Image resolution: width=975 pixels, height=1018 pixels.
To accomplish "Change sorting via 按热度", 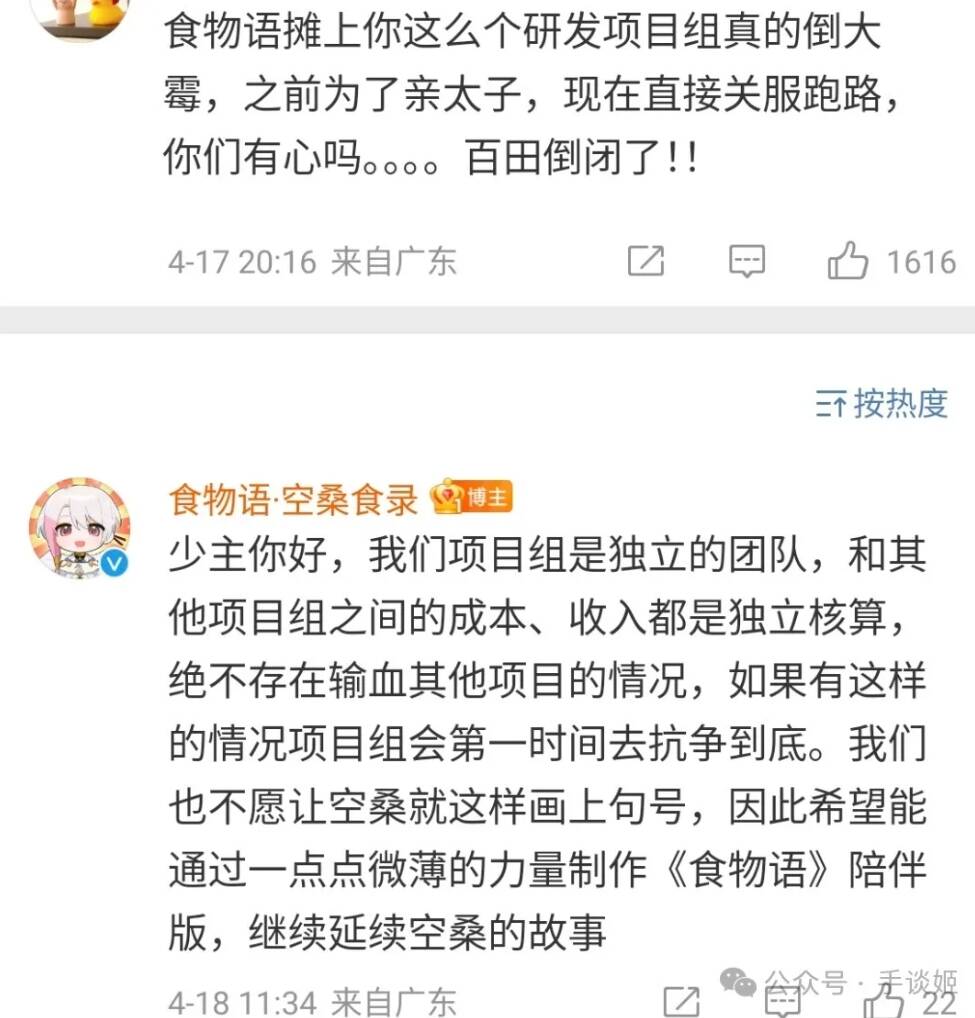I will tap(882, 404).
